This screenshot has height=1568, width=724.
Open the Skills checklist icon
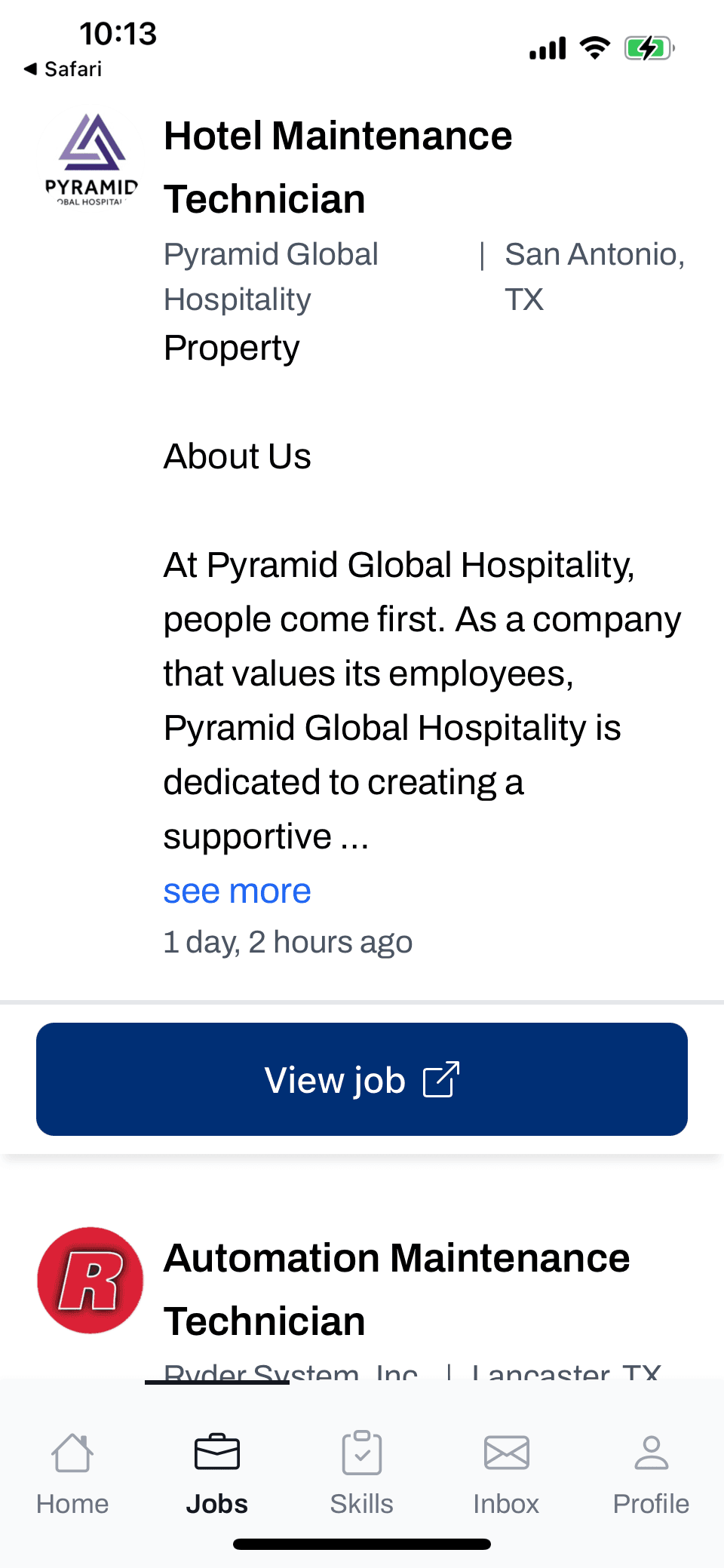[x=361, y=1452]
